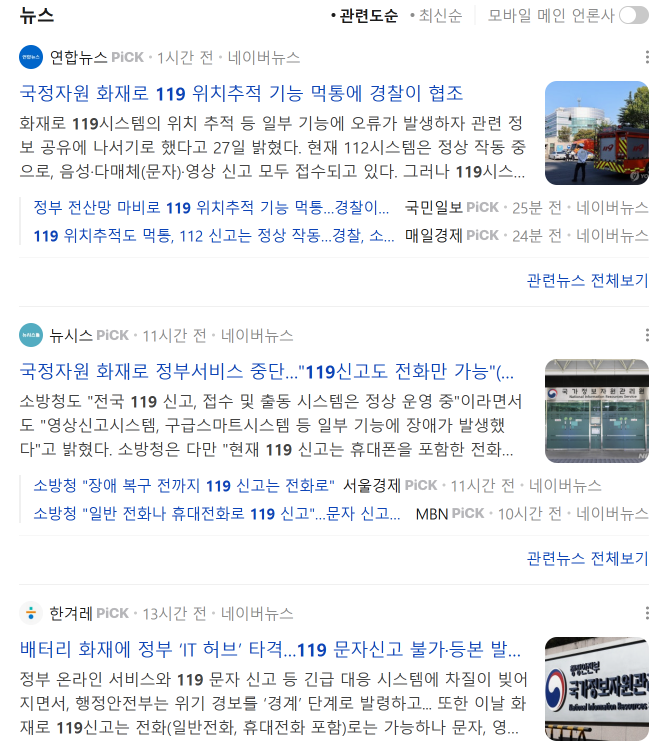The height and width of the screenshot is (756, 666).
Task: Sort news by 관련도순
Action: tap(368, 15)
